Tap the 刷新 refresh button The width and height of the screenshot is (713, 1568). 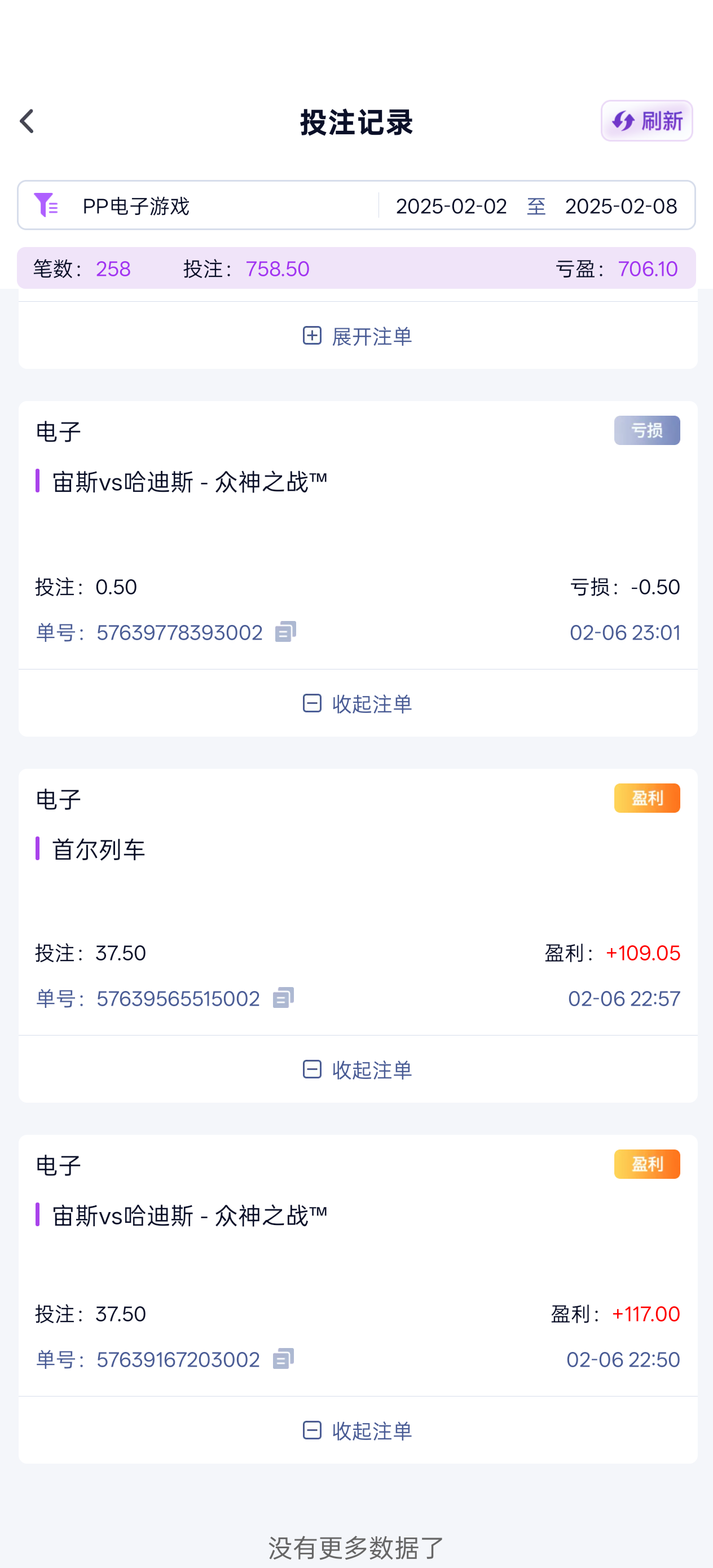[646, 121]
